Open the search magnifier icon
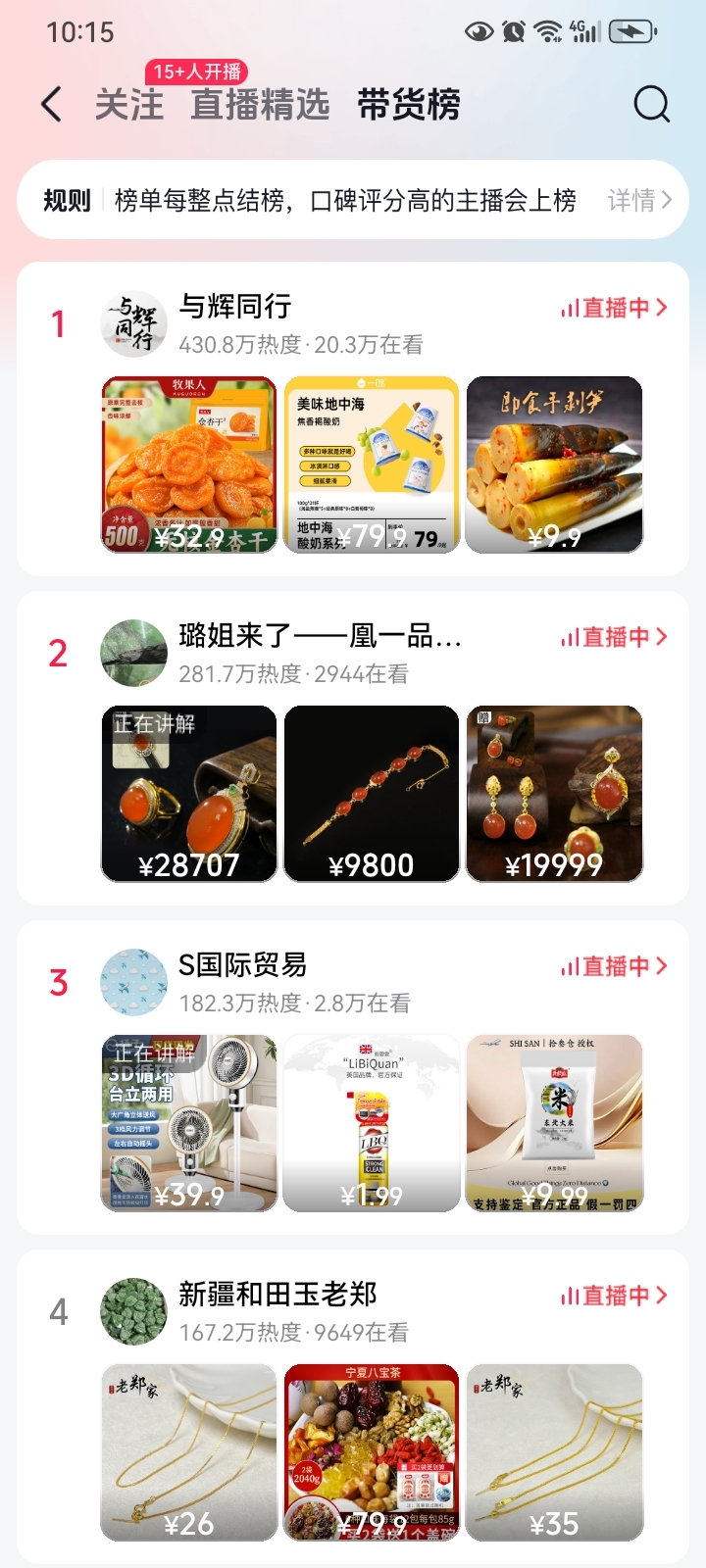Image resolution: width=706 pixels, height=1568 pixels. (x=651, y=104)
